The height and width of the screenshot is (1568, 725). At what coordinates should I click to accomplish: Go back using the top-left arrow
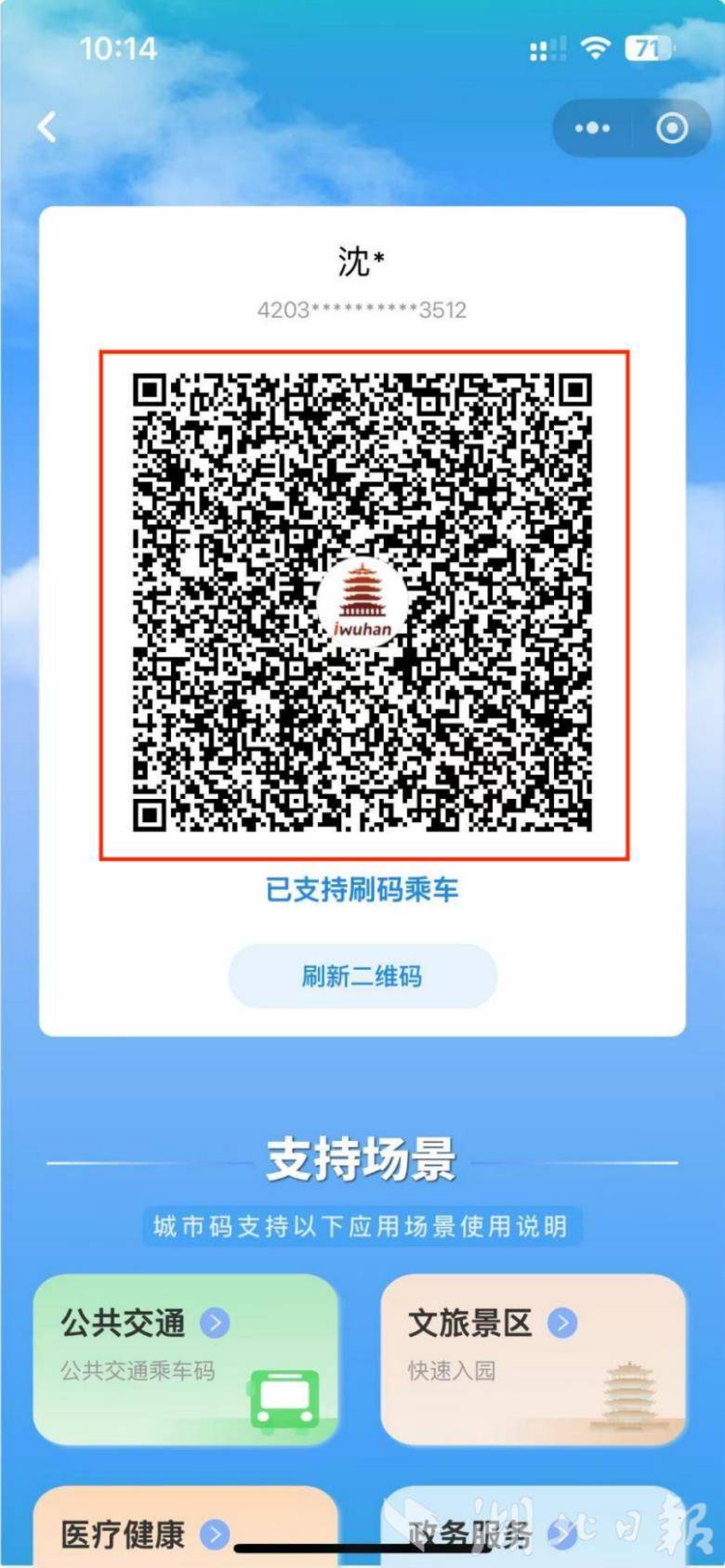tap(46, 127)
